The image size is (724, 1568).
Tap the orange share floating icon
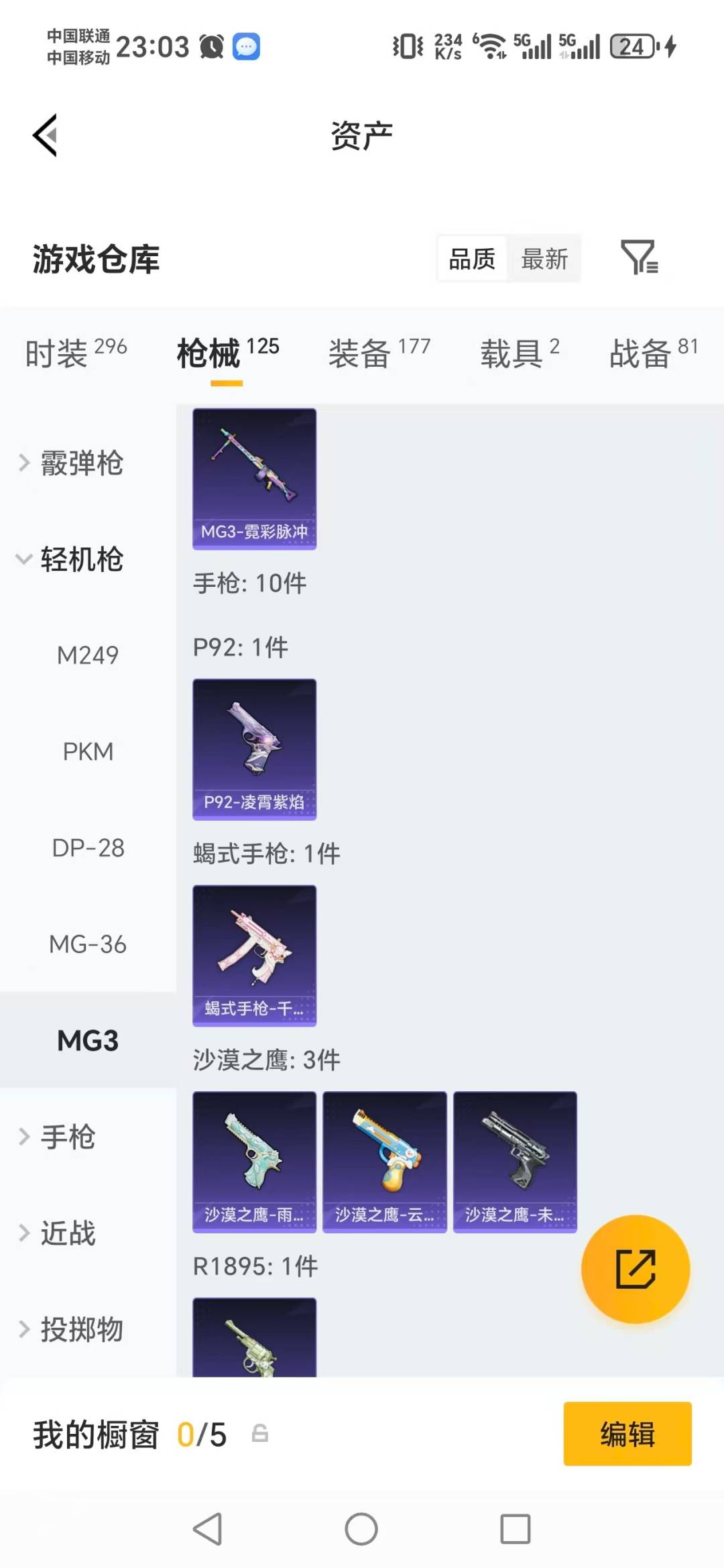tap(635, 1268)
